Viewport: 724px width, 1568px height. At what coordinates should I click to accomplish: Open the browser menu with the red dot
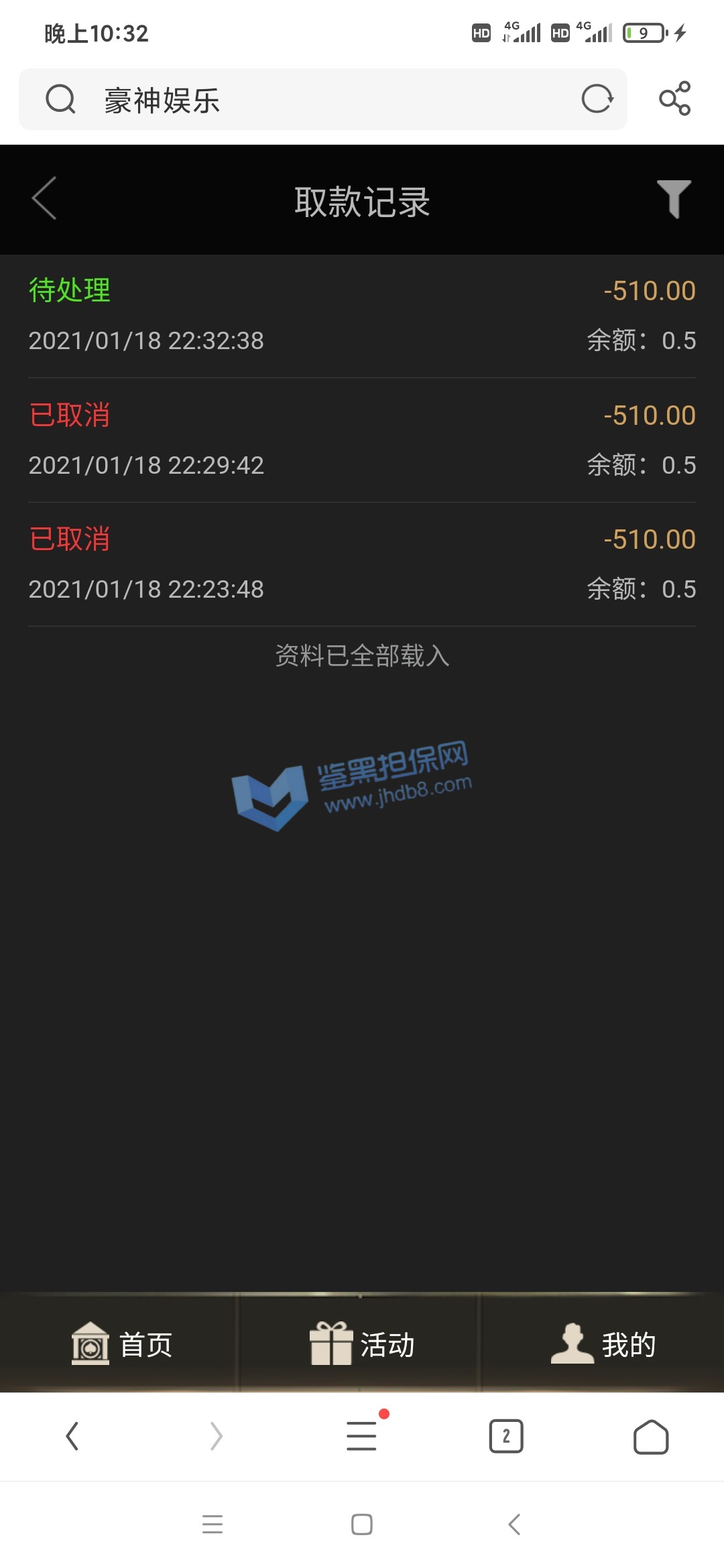(362, 1437)
